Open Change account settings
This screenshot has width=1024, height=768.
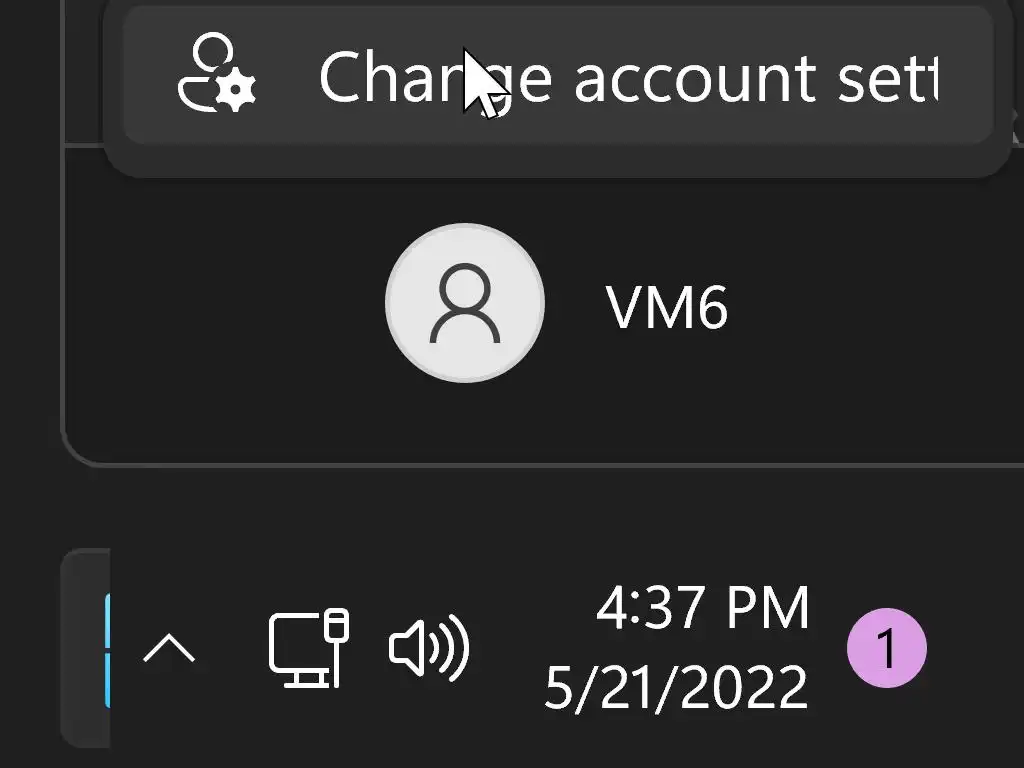click(x=558, y=76)
